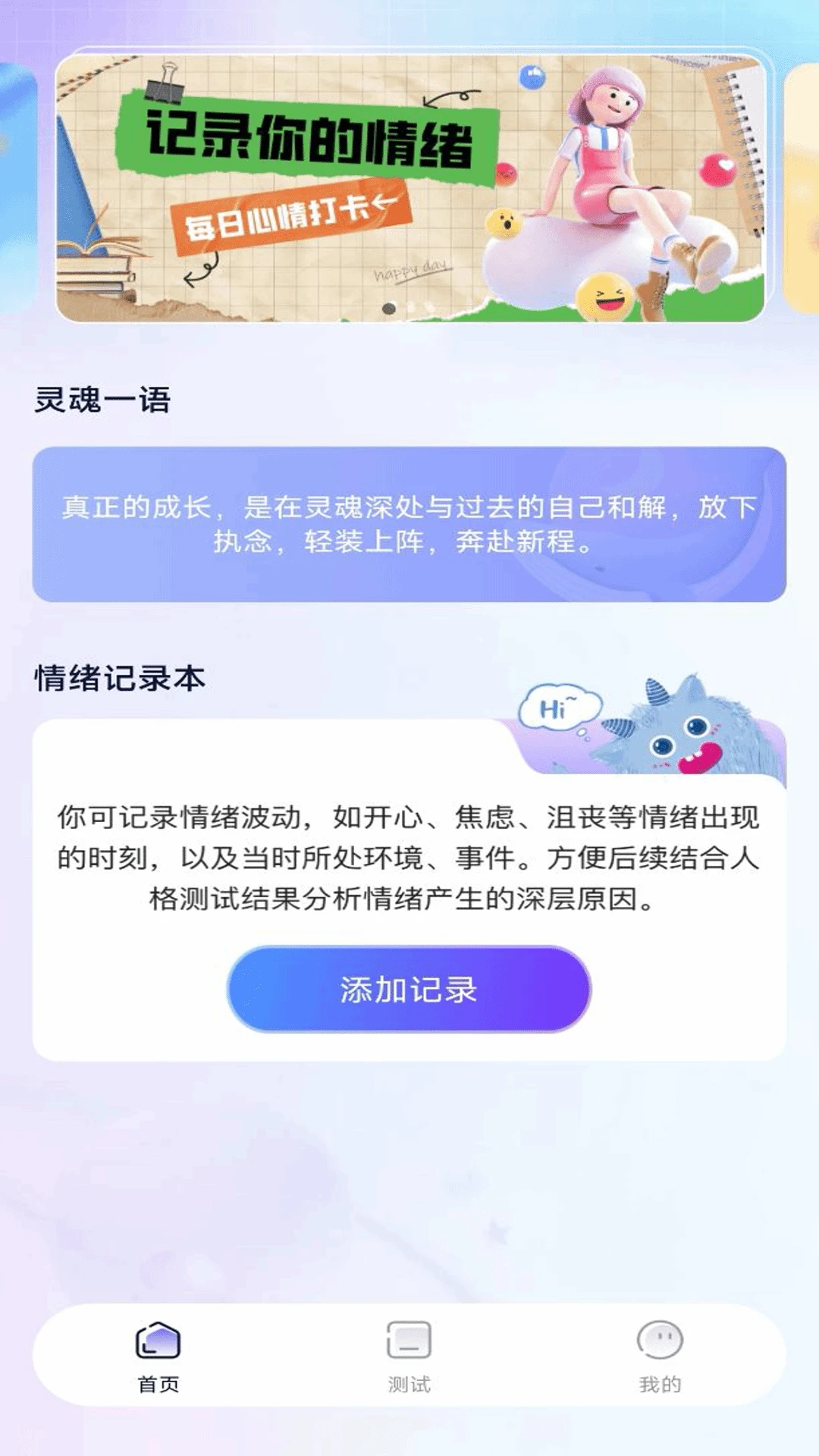Tap the girl character on the banner
Image resolution: width=819 pixels, height=1456 pixels.
[607, 159]
